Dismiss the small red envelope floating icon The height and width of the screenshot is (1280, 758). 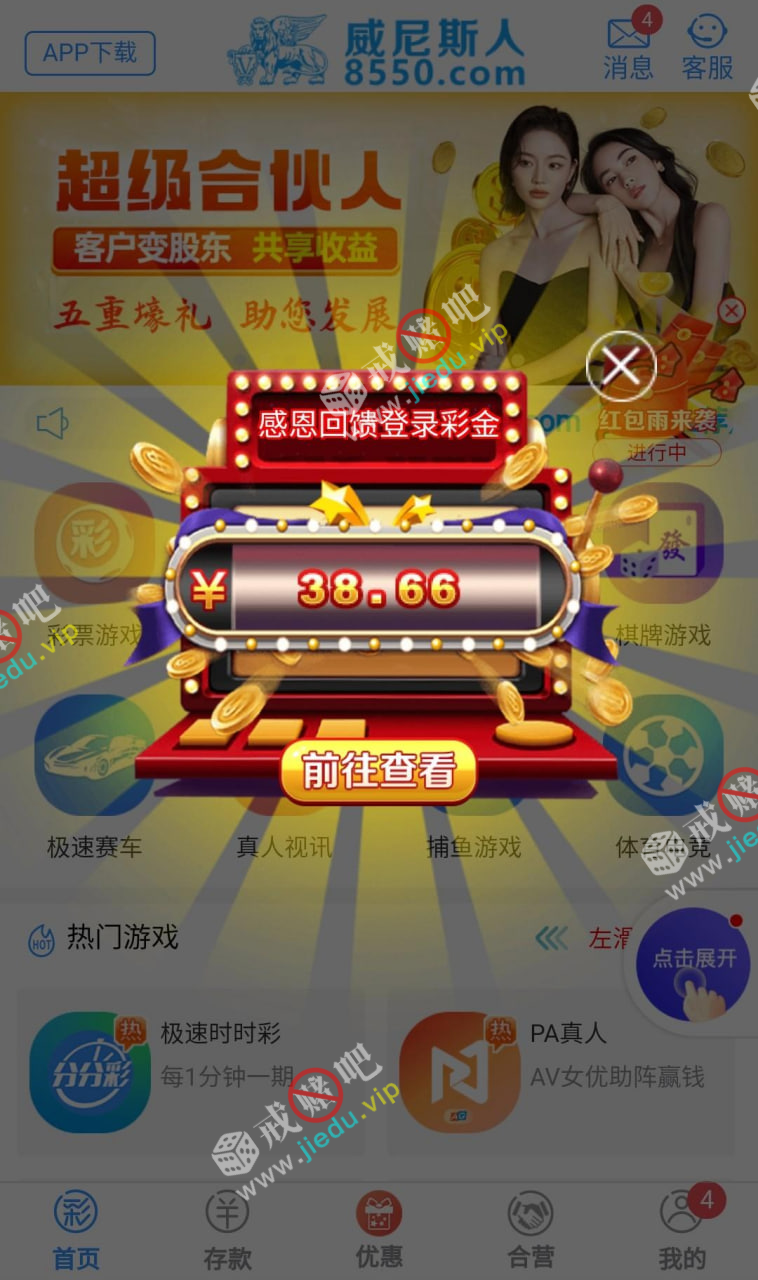click(732, 311)
